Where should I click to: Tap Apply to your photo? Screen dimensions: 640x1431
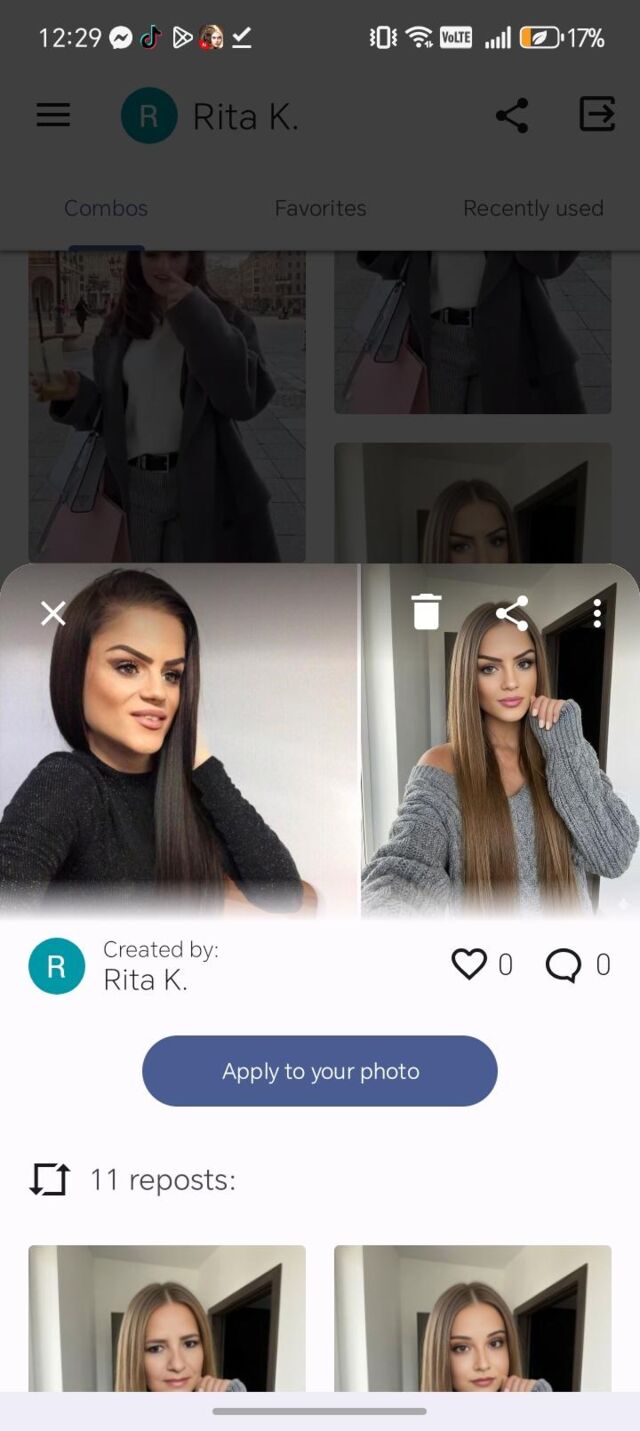[320, 1071]
